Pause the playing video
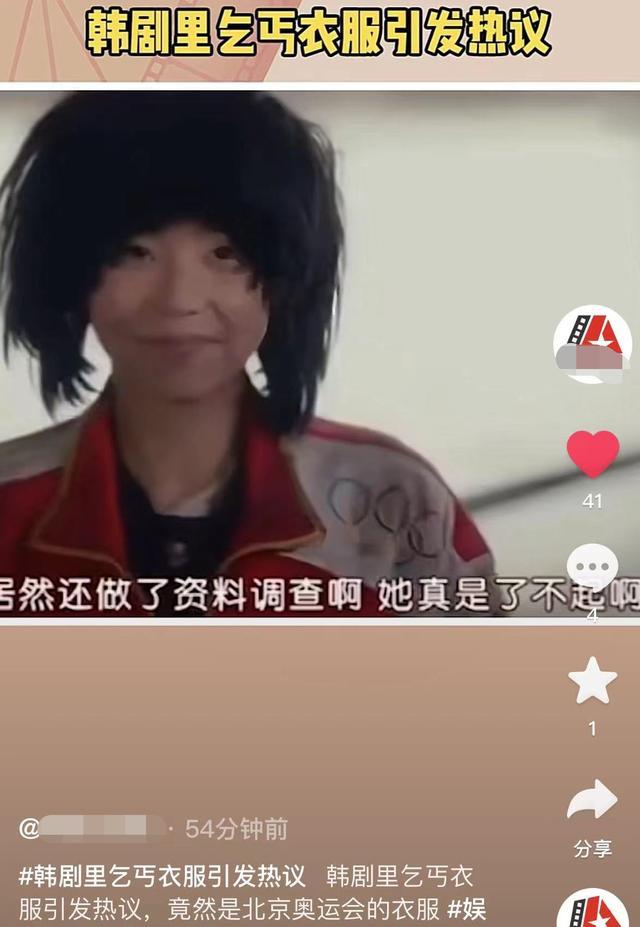 pyautogui.click(x=280, y=350)
